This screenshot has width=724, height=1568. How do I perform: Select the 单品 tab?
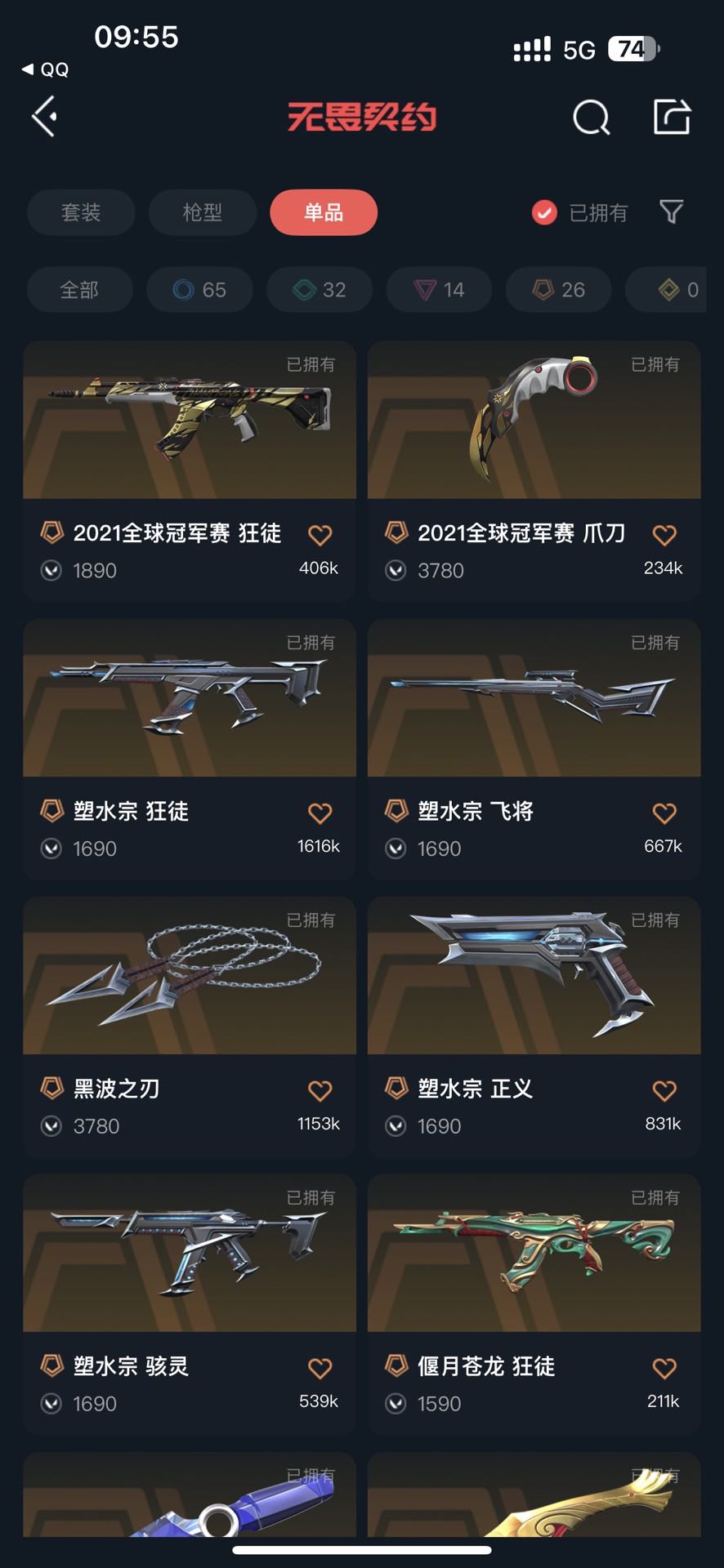point(324,212)
